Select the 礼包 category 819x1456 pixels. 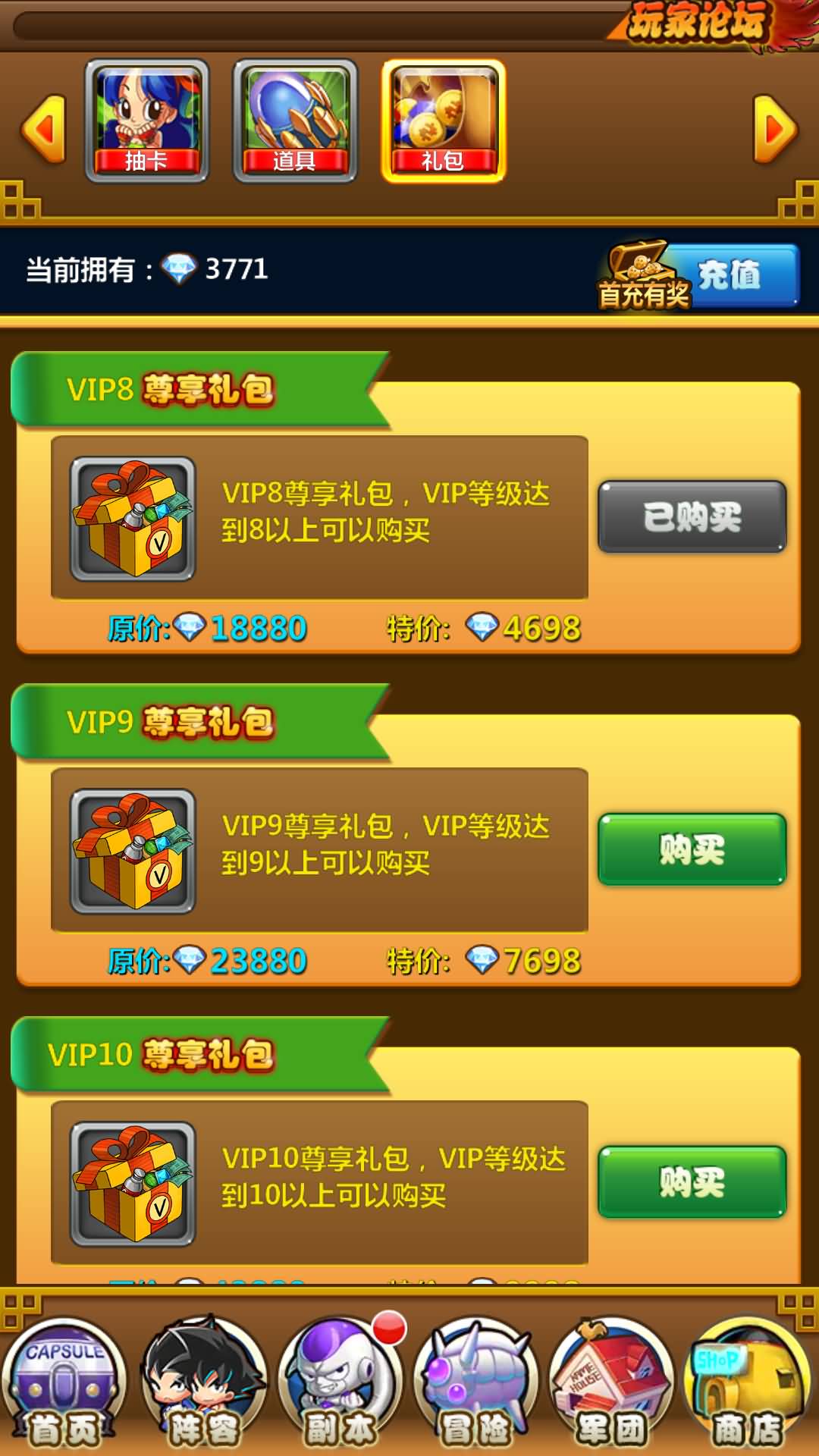[443, 121]
